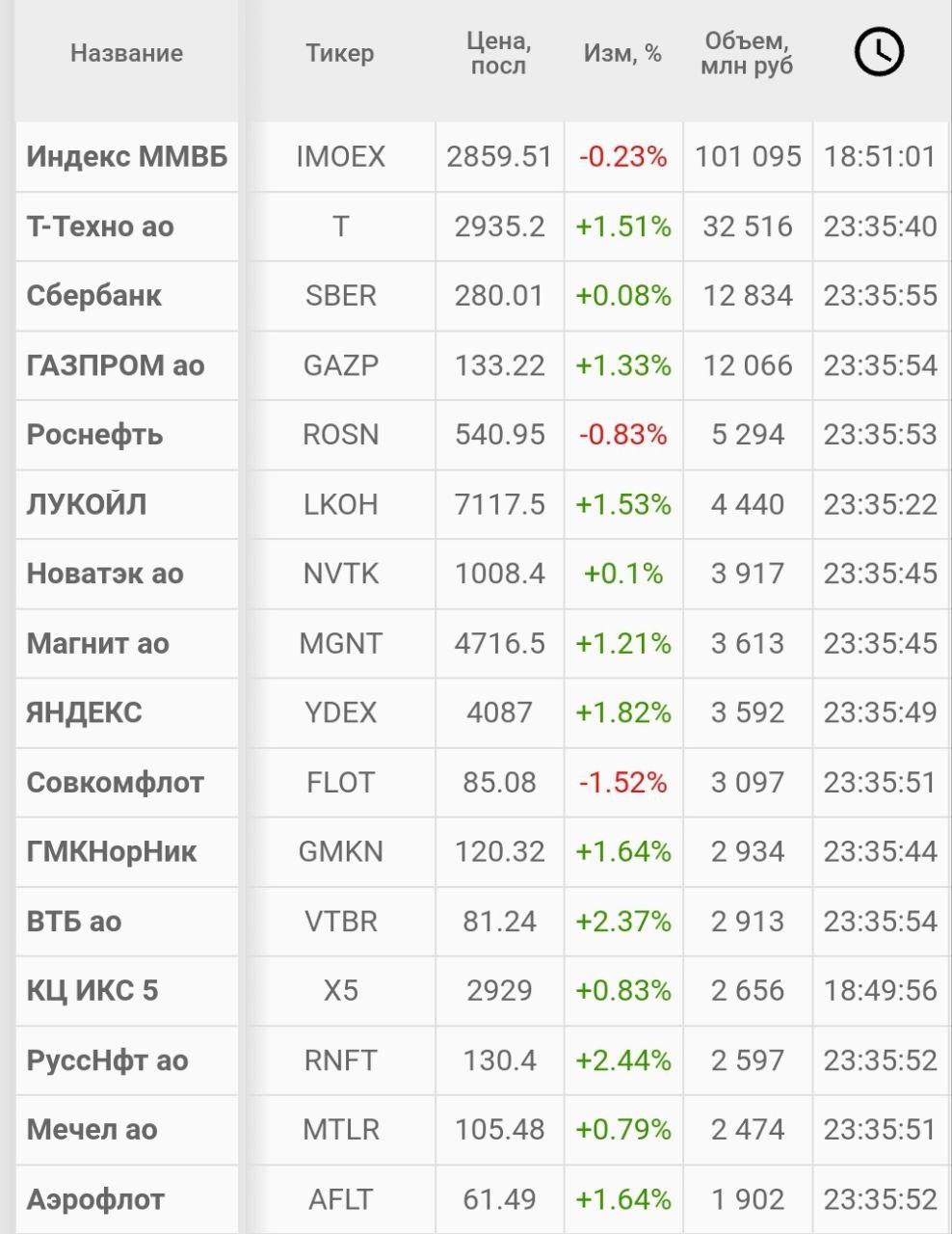Screen dimensions: 952x1234
Task: Sort by the Изм, % column header
Action: (x=622, y=54)
